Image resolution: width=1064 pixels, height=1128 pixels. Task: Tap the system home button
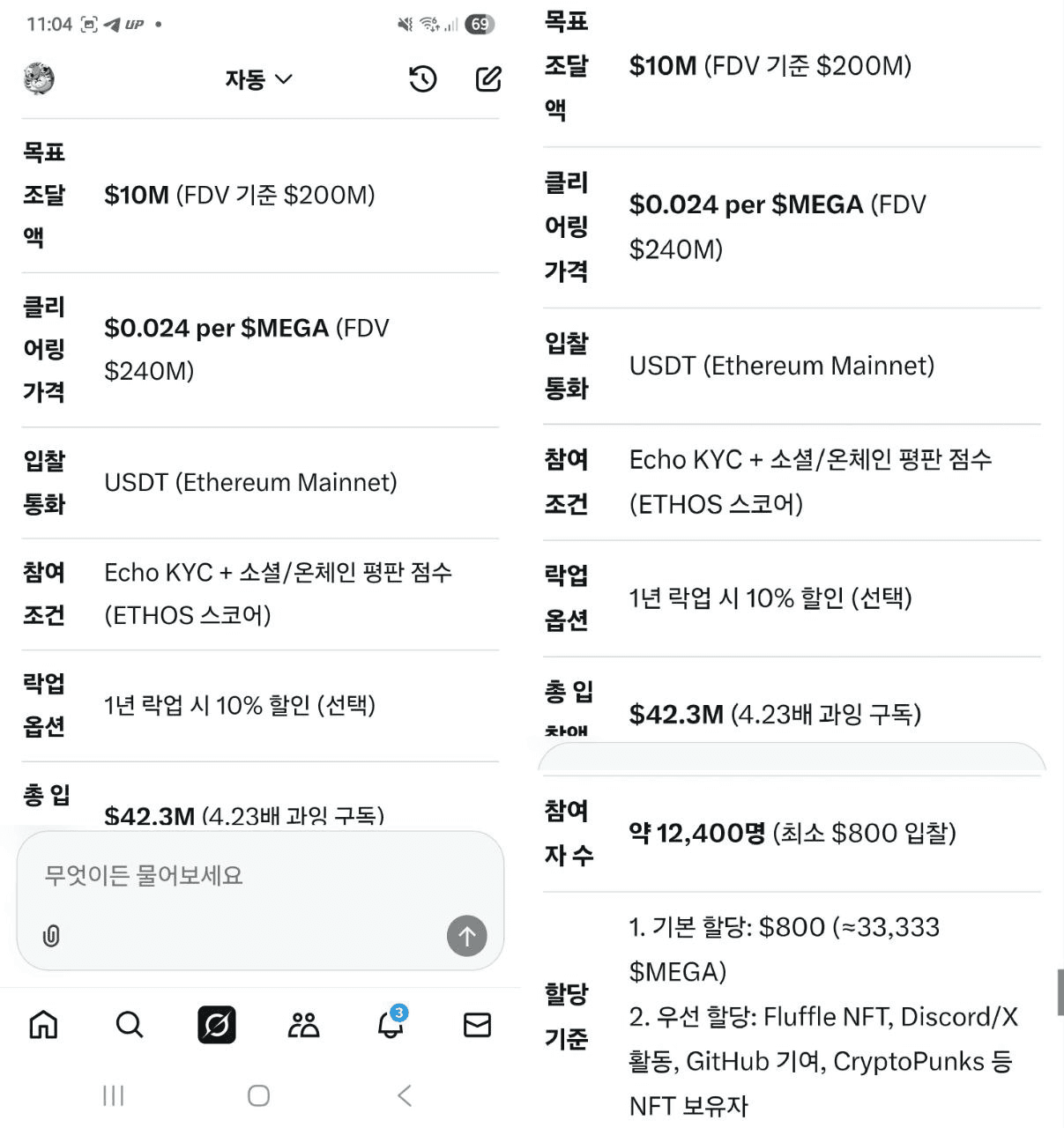(x=258, y=1095)
